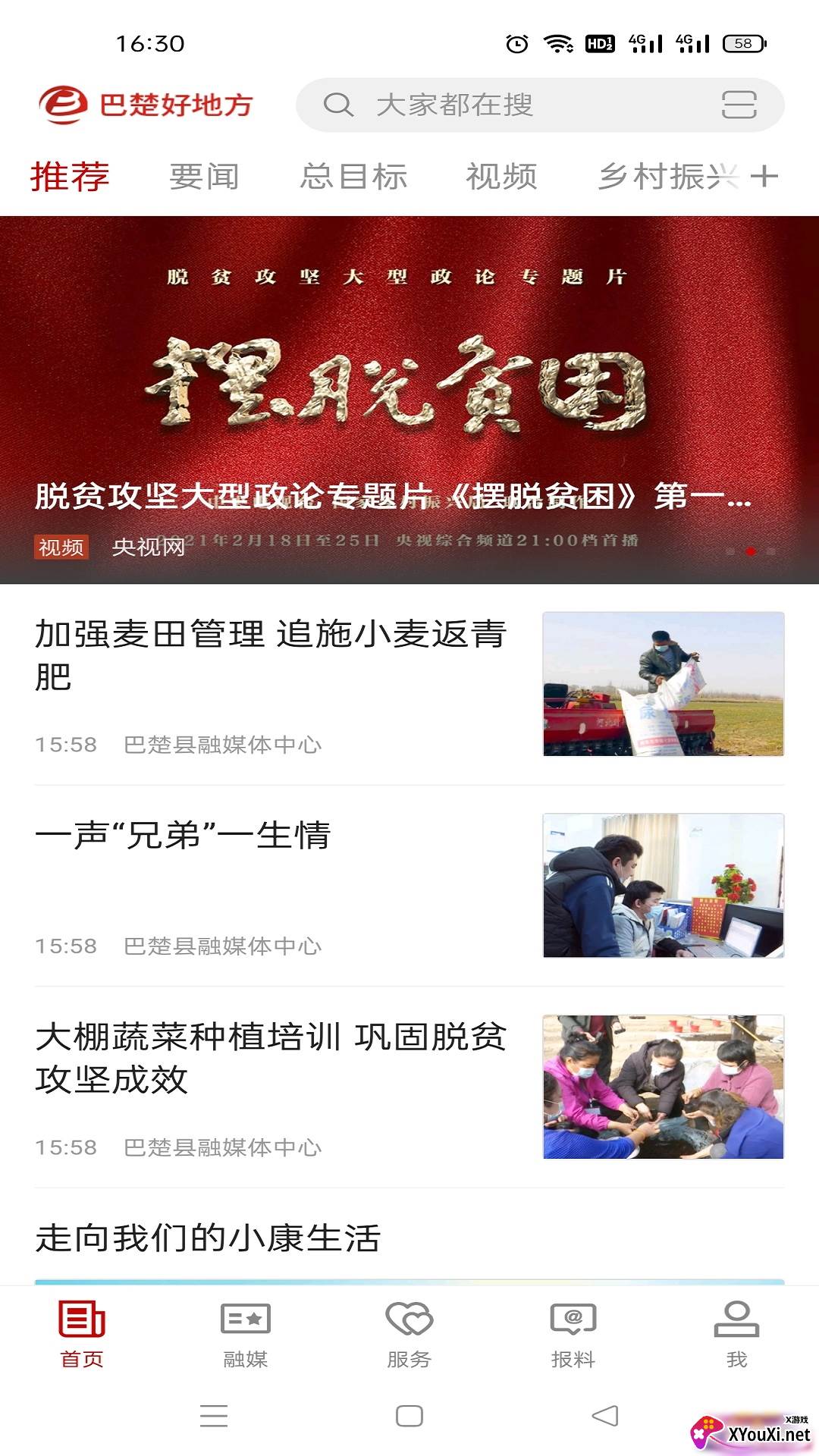The height and width of the screenshot is (1456, 819).
Task: Play the 摆脱贫困 banner video
Action: point(409,379)
